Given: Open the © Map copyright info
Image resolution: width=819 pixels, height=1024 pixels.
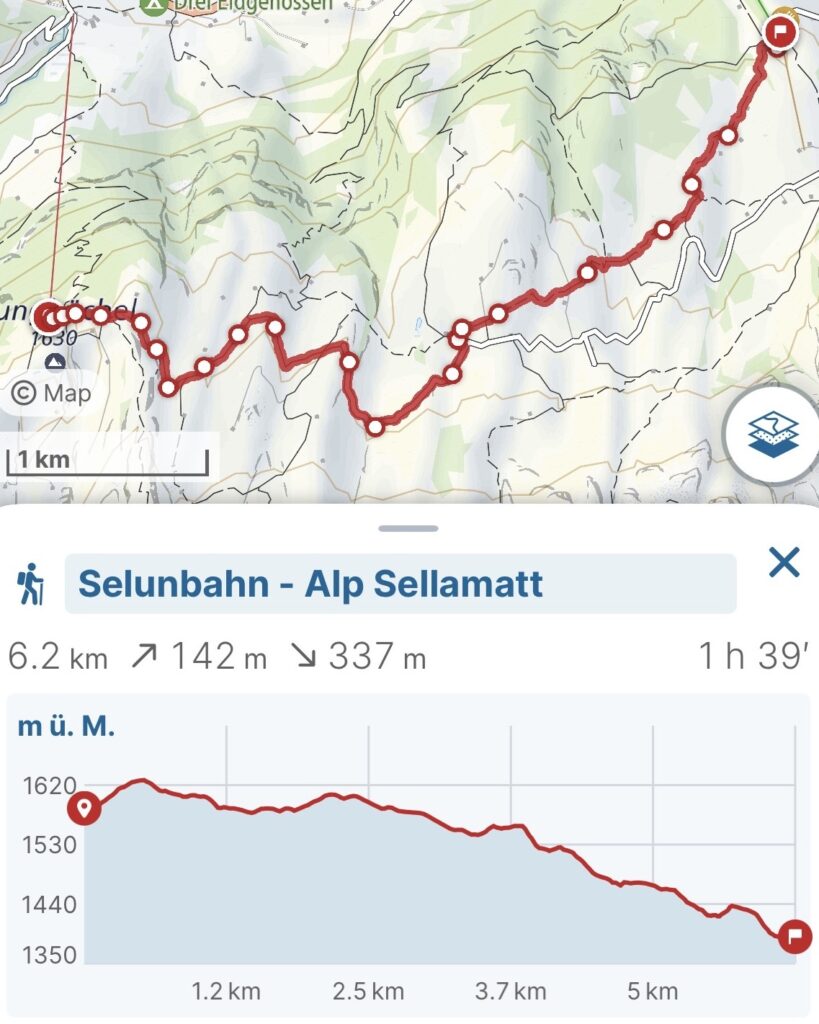Looking at the screenshot, I should [52, 393].
